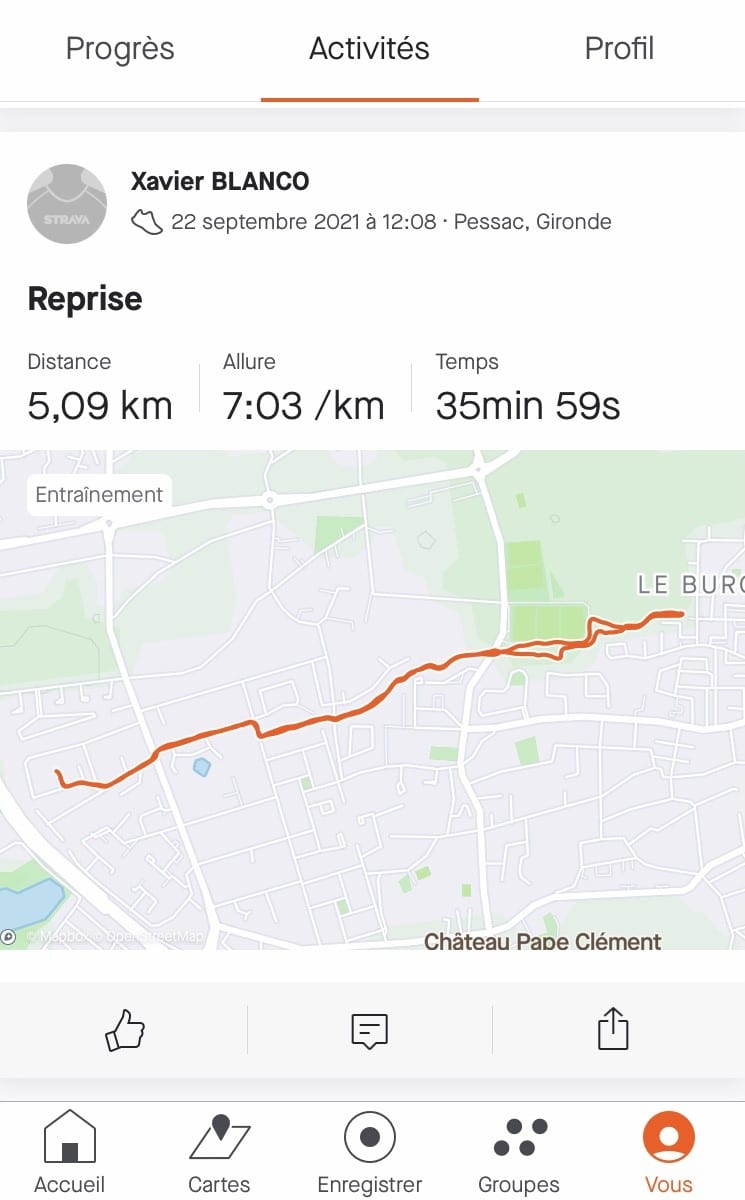Go to the Accueil home tab

pyautogui.click(x=70, y=1151)
